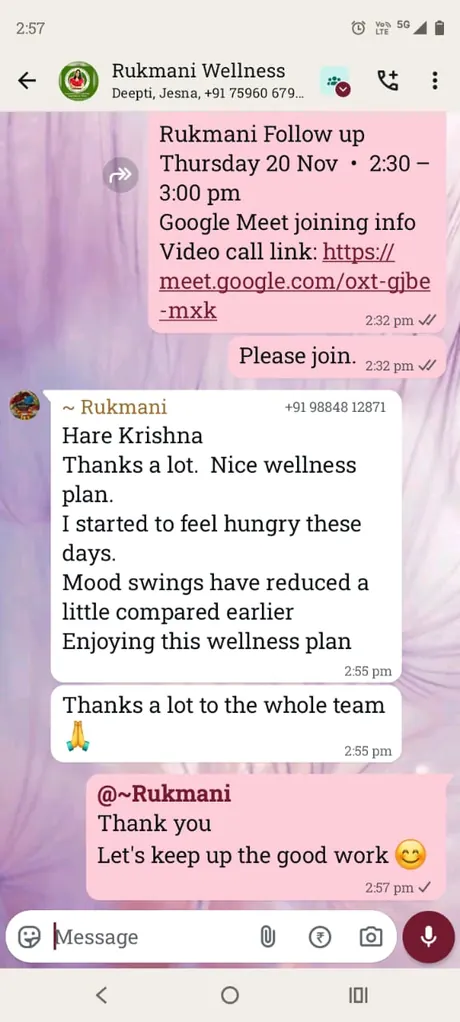Tap the system home button
460x1022 pixels.
click(229, 995)
